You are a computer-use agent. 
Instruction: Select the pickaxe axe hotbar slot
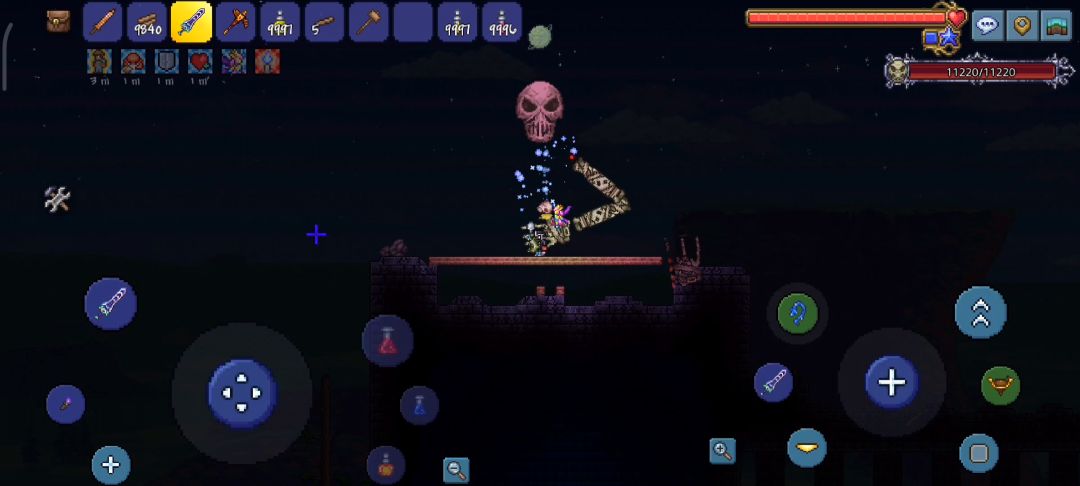coord(235,22)
